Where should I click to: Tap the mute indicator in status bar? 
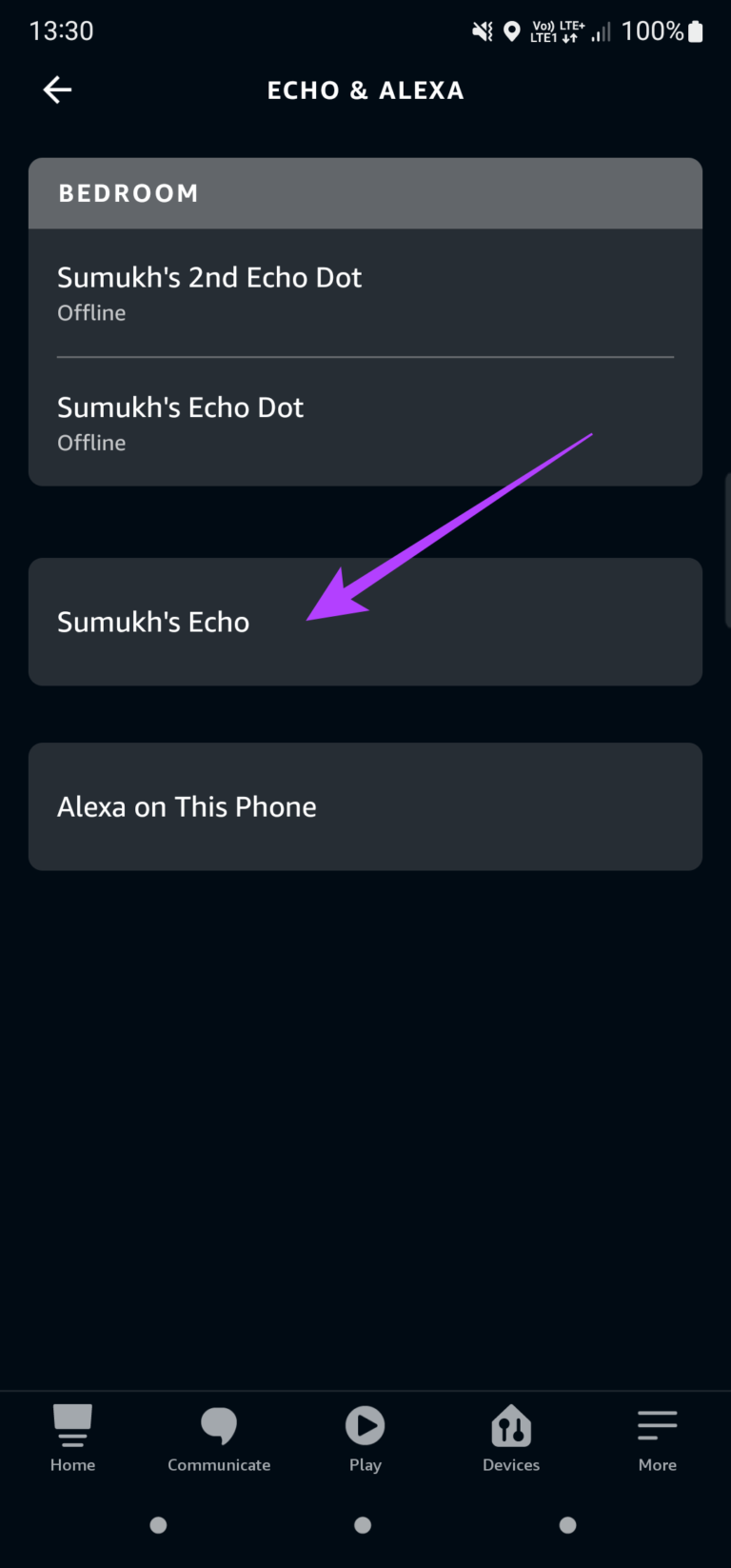tap(483, 30)
